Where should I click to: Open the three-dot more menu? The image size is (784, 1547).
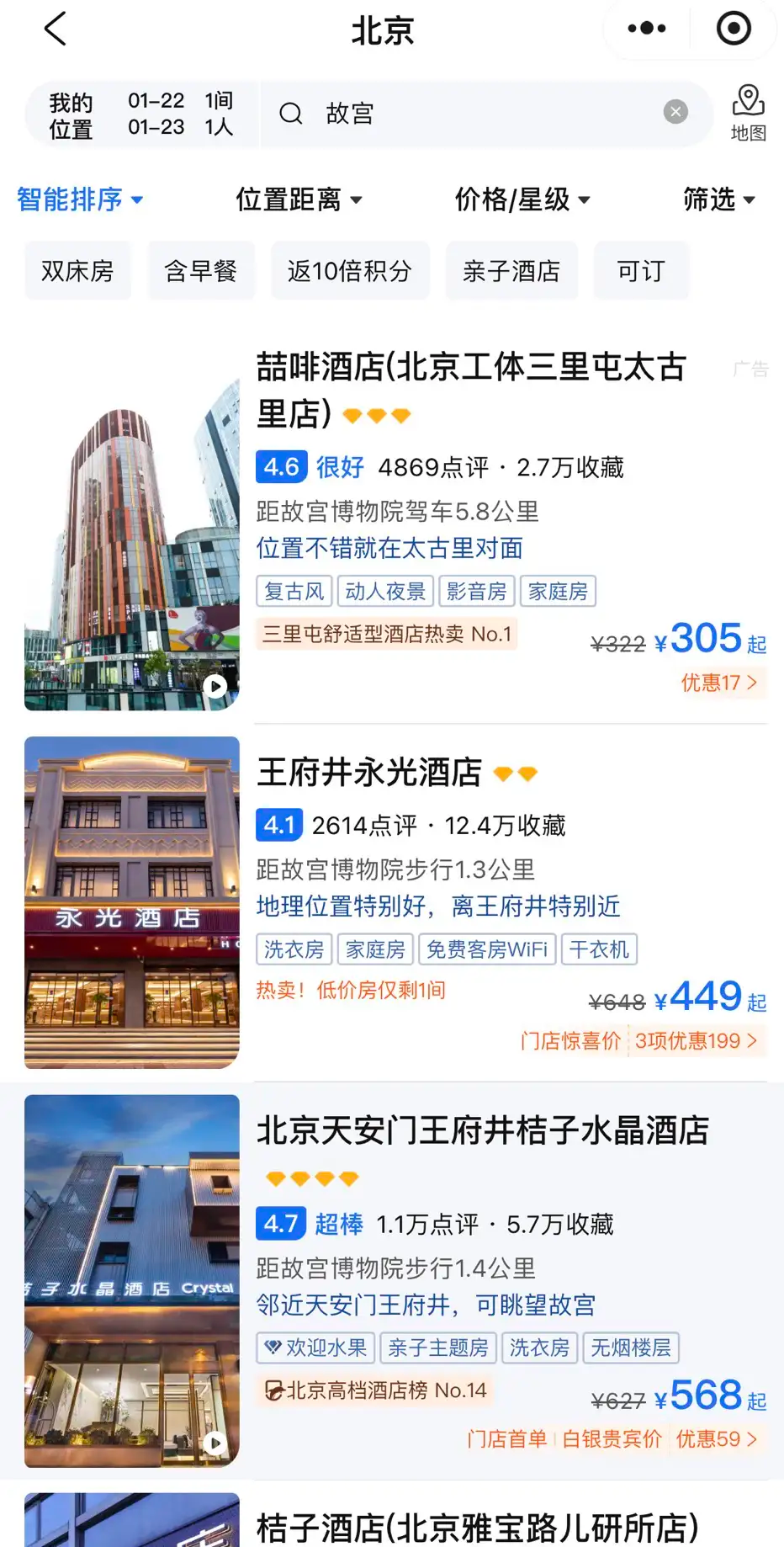coord(646,29)
